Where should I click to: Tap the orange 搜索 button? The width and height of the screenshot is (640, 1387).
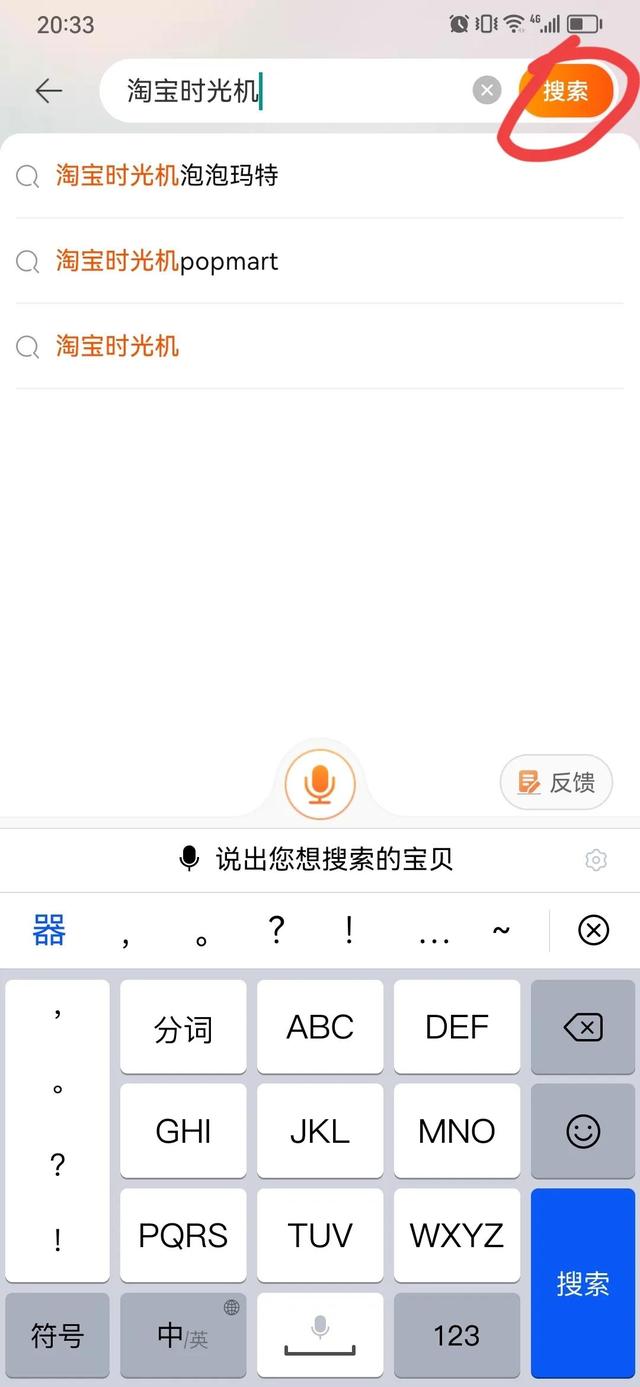pyautogui.click(x=565, y=91)
